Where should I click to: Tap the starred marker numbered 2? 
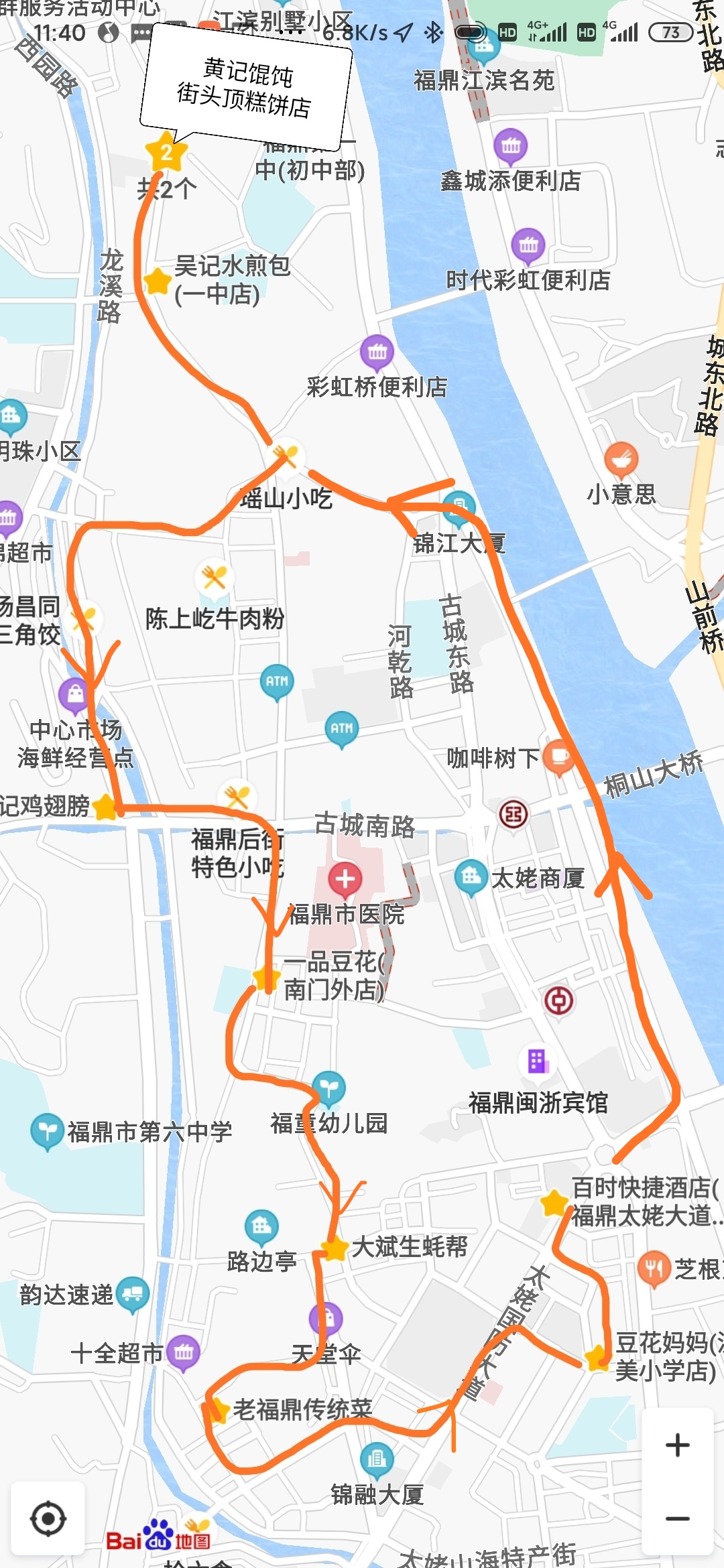166,153
